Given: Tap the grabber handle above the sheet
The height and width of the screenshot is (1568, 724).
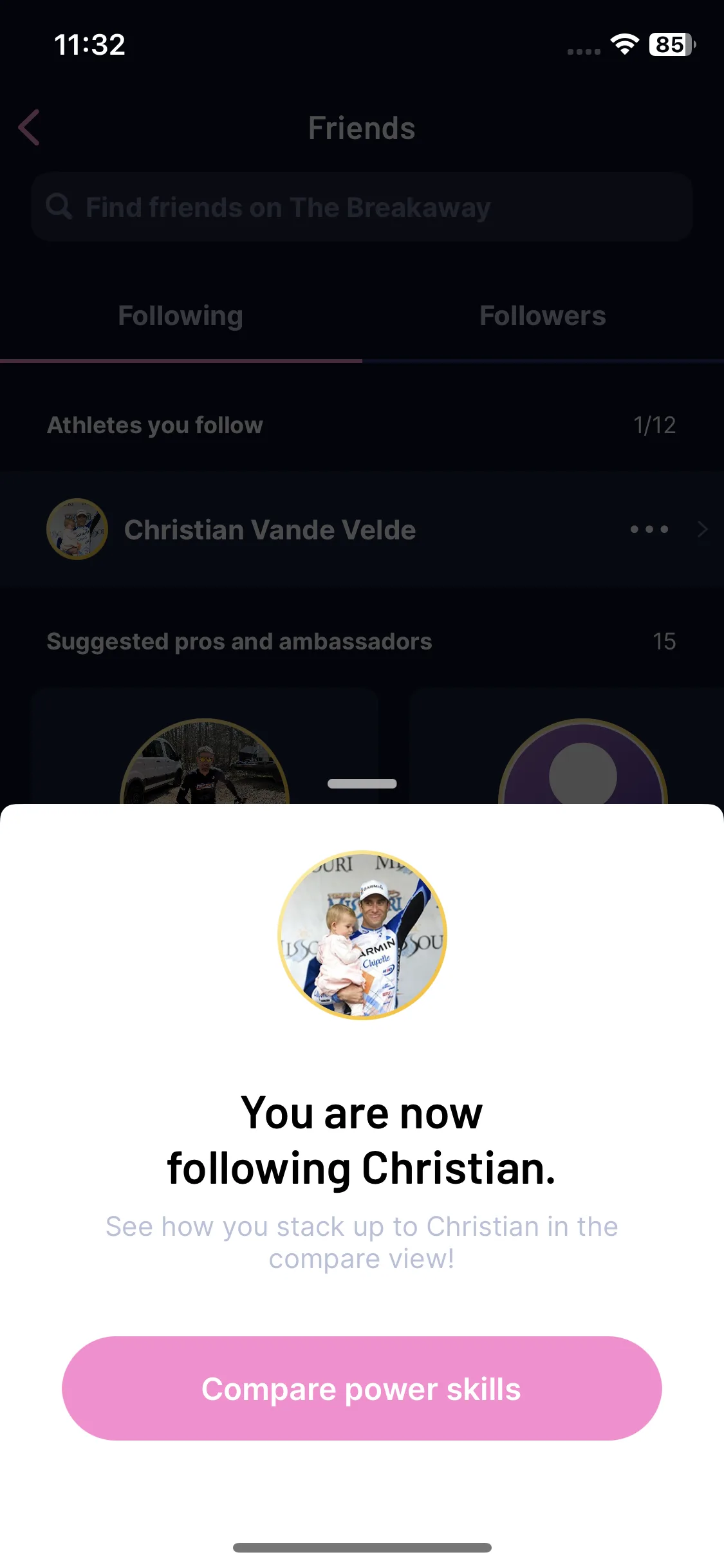Looking at the screenshot, I should tap(362, 783).
